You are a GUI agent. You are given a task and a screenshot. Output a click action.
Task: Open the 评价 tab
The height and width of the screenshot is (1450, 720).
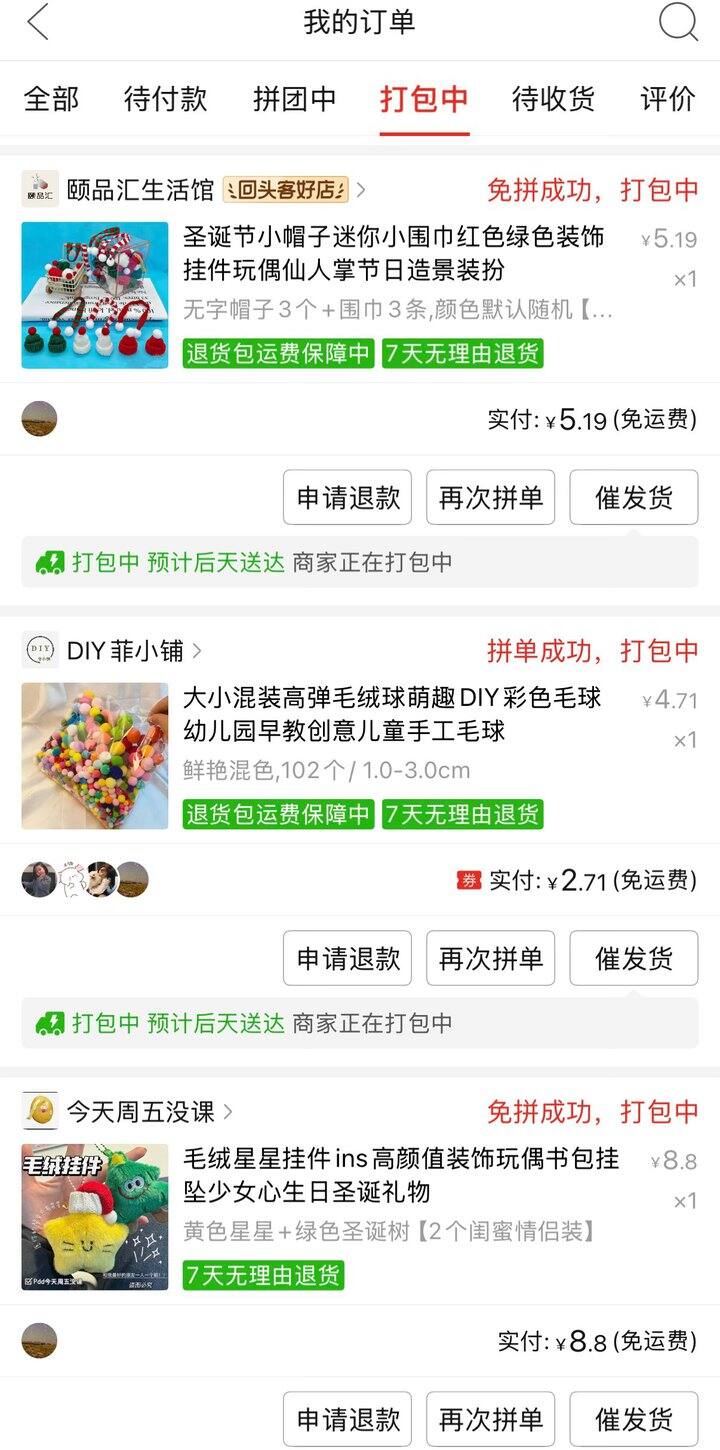click(667, 99)
